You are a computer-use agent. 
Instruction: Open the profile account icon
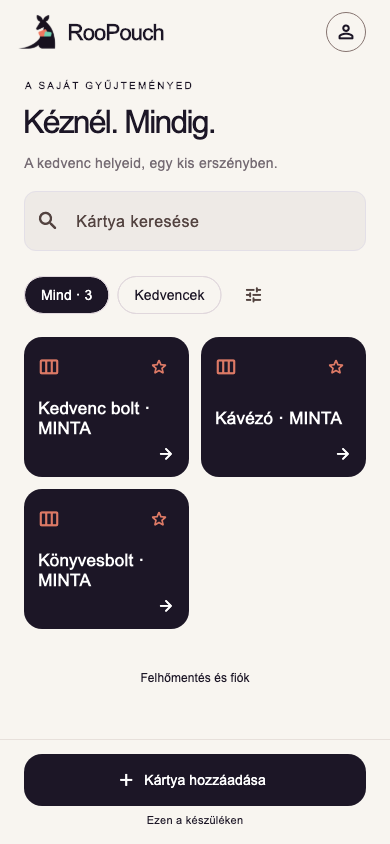[x=346, y=32]
